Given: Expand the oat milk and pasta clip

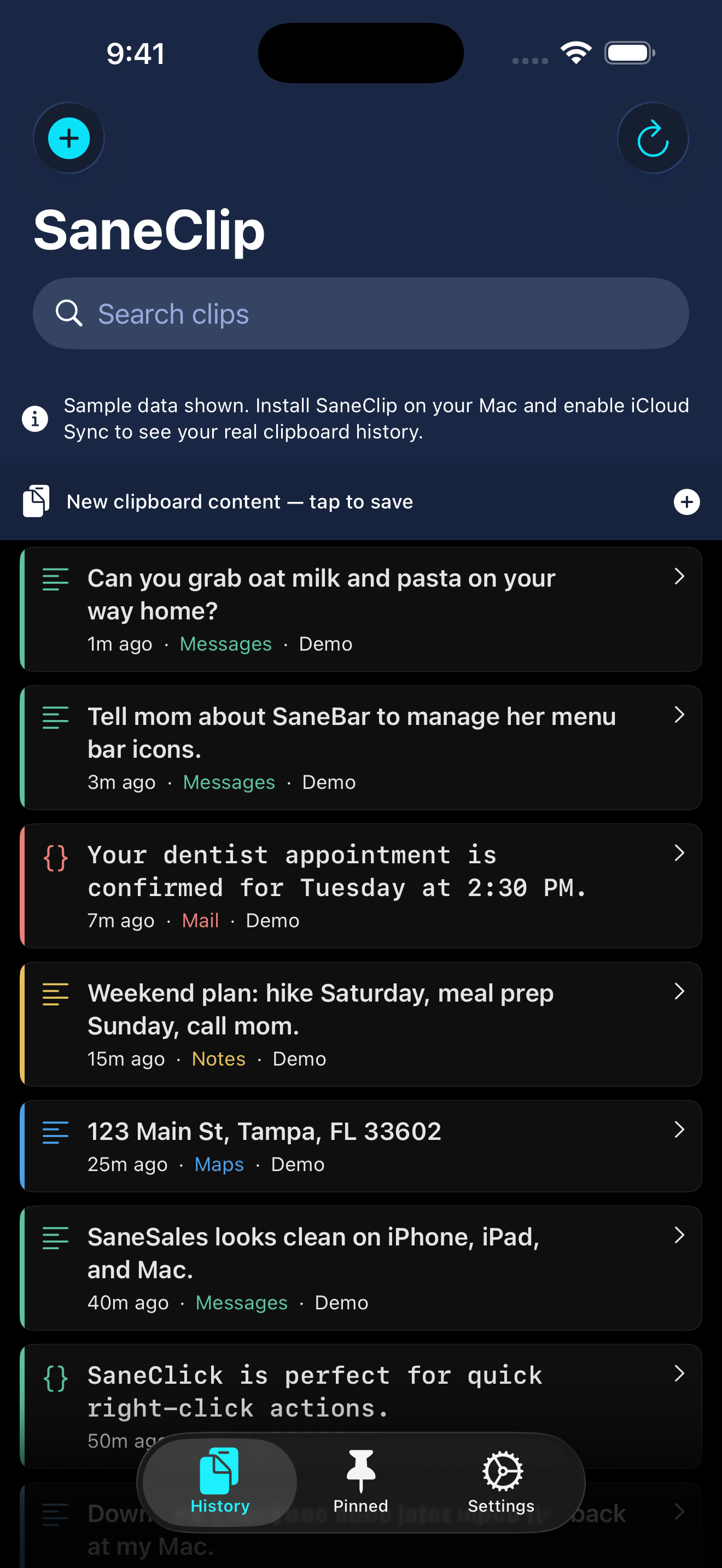Looking at the screenshot, I should (680, 576).
